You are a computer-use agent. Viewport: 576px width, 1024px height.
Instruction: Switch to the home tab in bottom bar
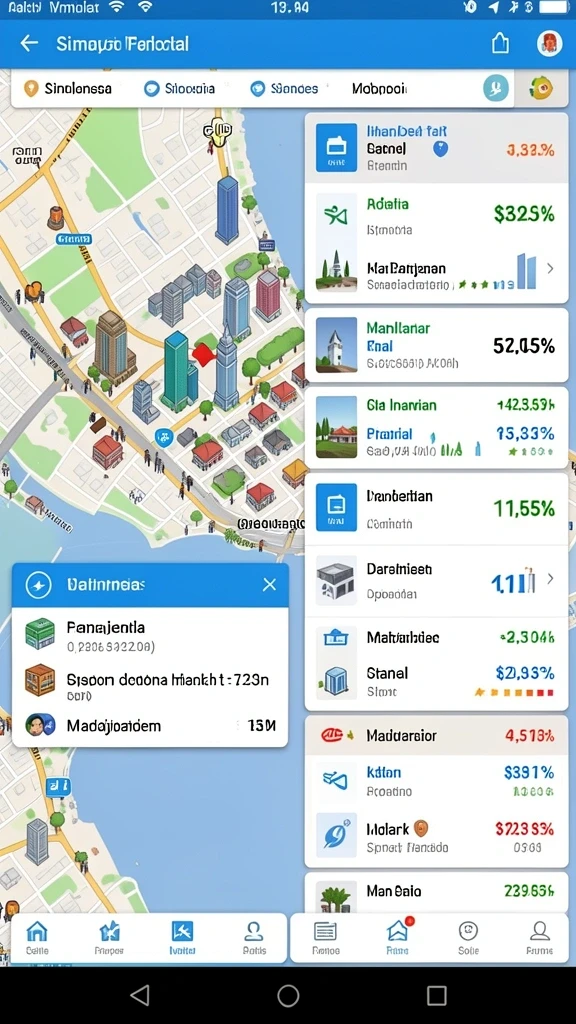click(x=37, y=938)
